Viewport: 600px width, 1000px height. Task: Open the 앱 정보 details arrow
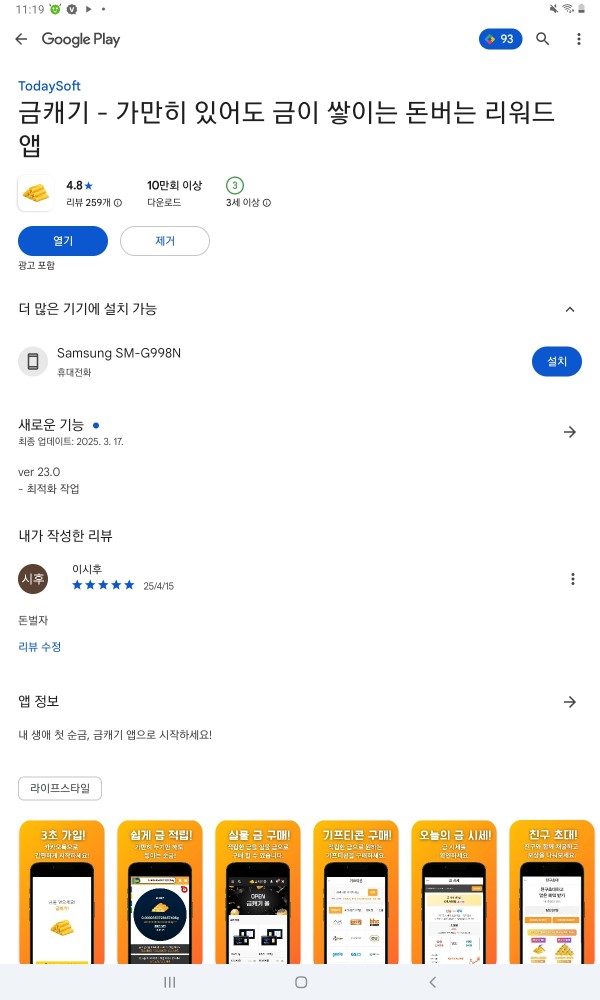click(x=570, y=702)
